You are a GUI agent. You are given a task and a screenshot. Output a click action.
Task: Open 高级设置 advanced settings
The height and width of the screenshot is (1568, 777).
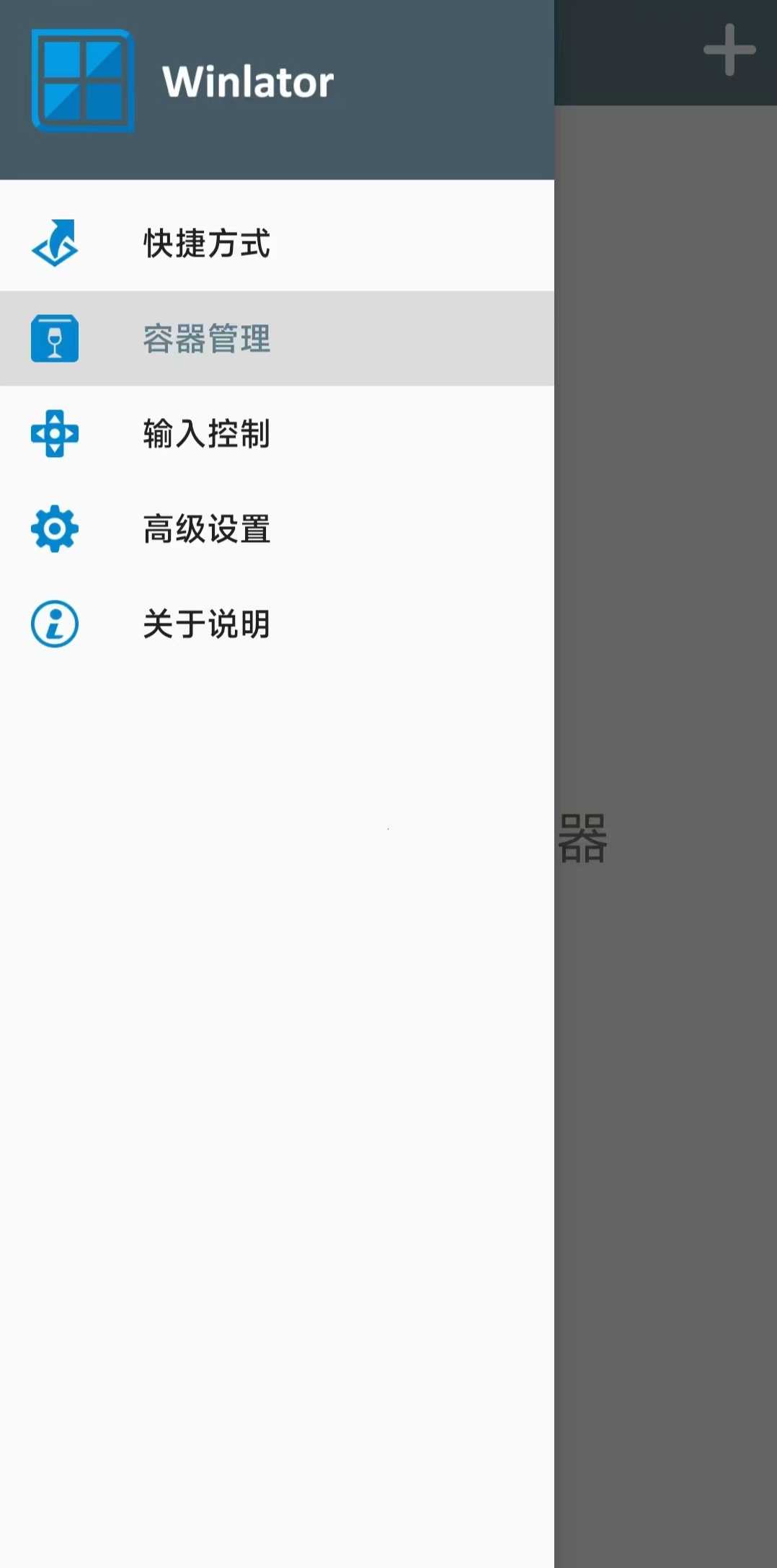[x=277, y=529]
